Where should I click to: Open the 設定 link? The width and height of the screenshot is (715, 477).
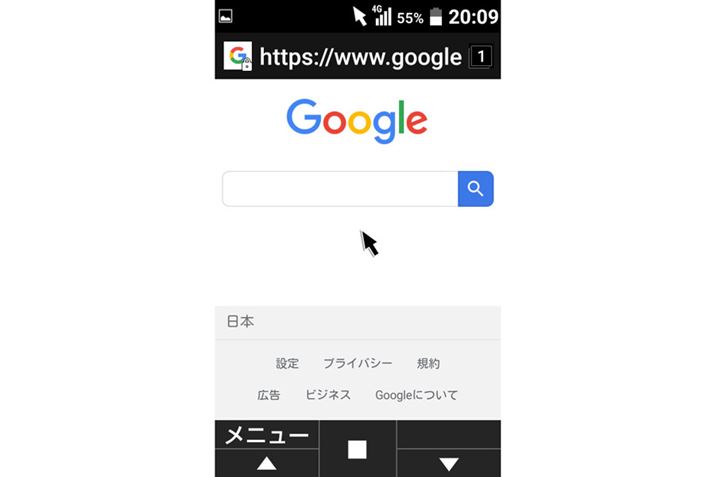point(287,364)
